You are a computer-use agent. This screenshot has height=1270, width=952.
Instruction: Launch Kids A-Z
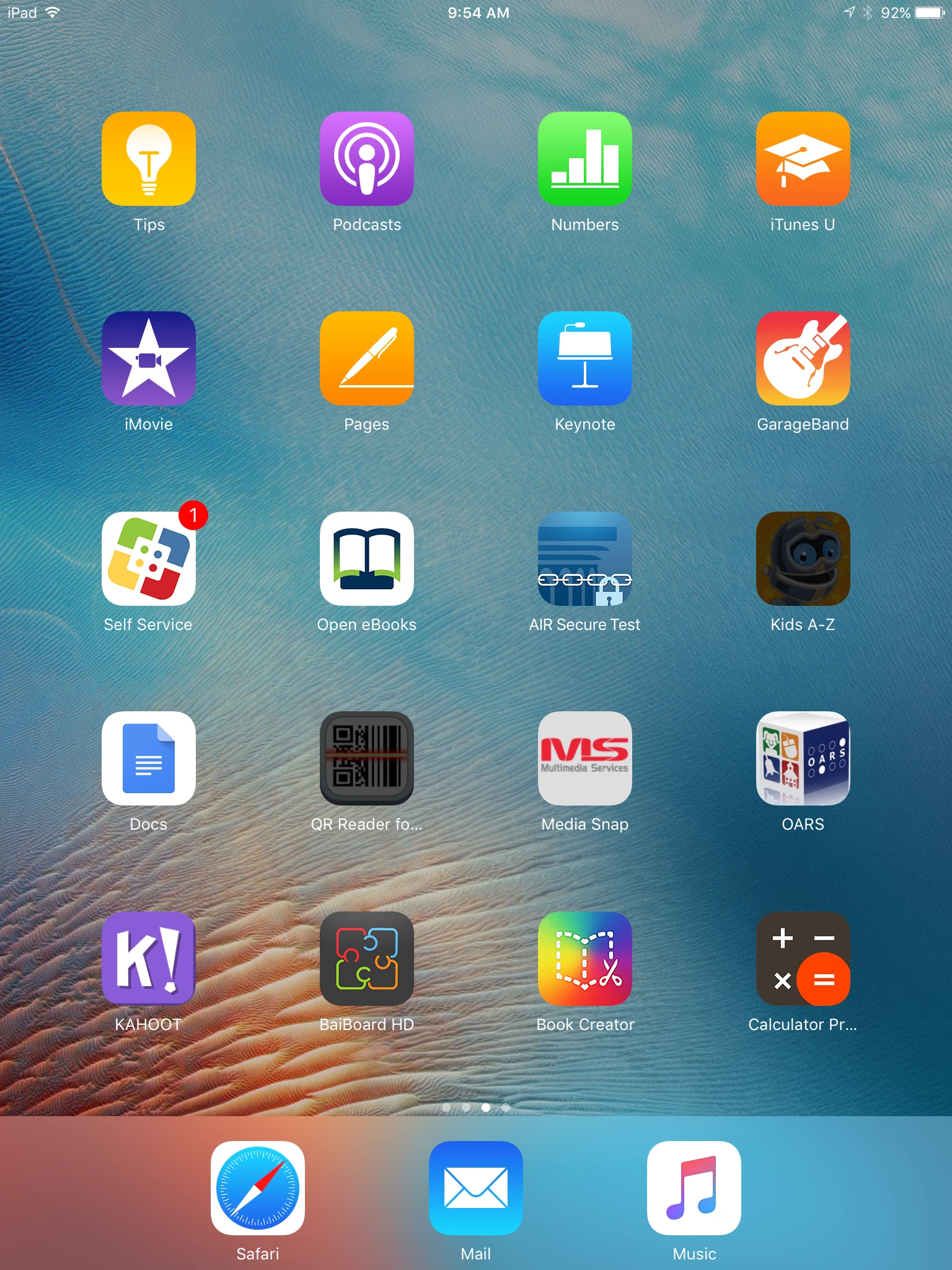click(803, 559)
